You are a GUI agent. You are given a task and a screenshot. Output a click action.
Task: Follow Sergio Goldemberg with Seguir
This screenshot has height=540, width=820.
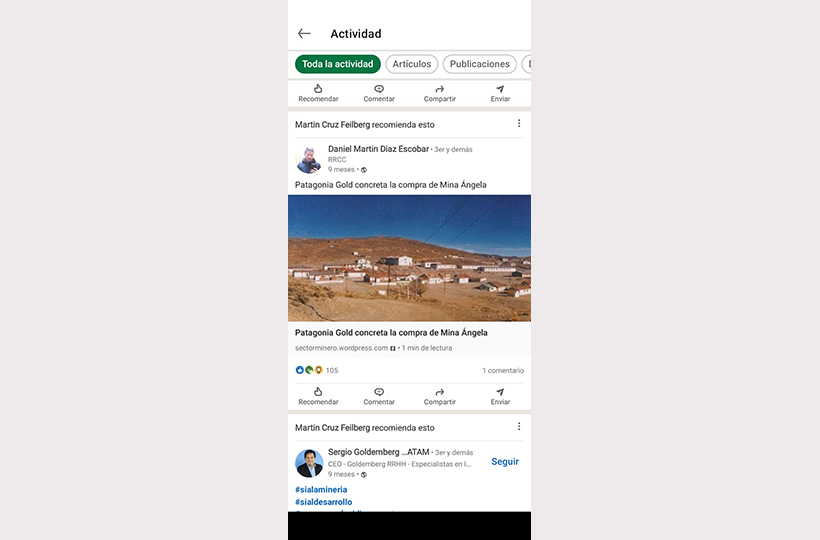(x=504, y=462)
